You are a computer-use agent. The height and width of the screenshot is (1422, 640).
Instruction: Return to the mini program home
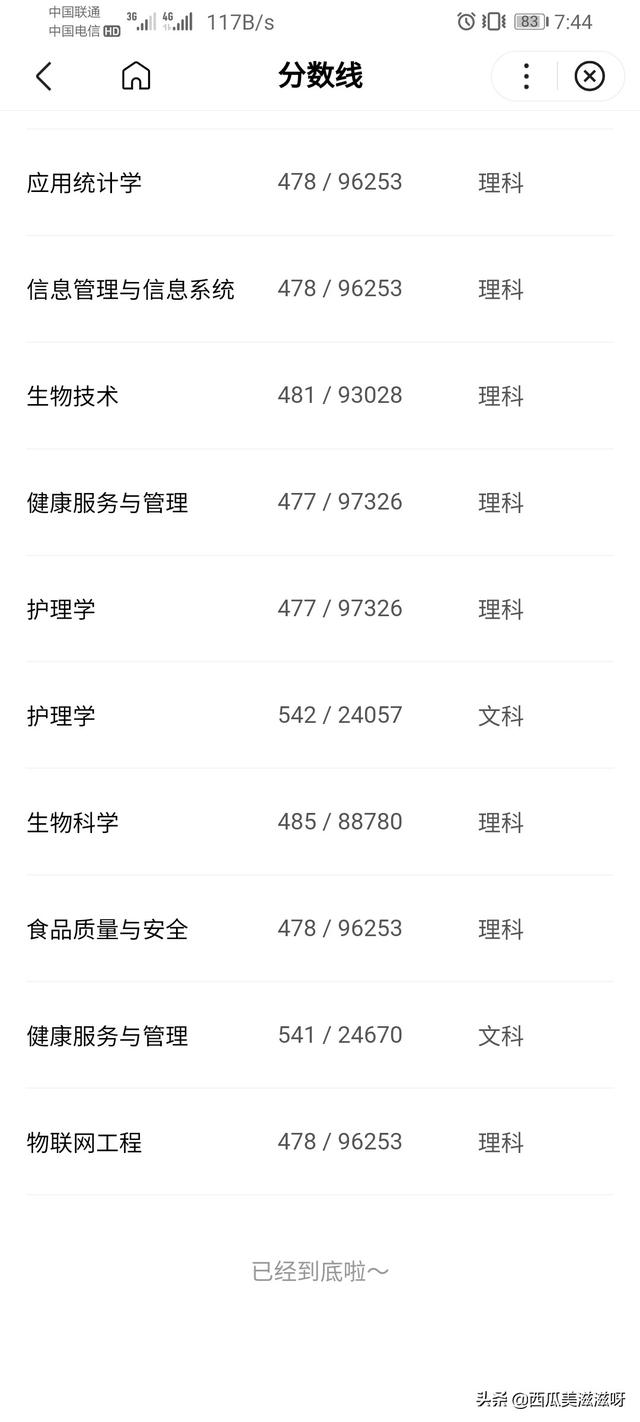tap(136, 76)
